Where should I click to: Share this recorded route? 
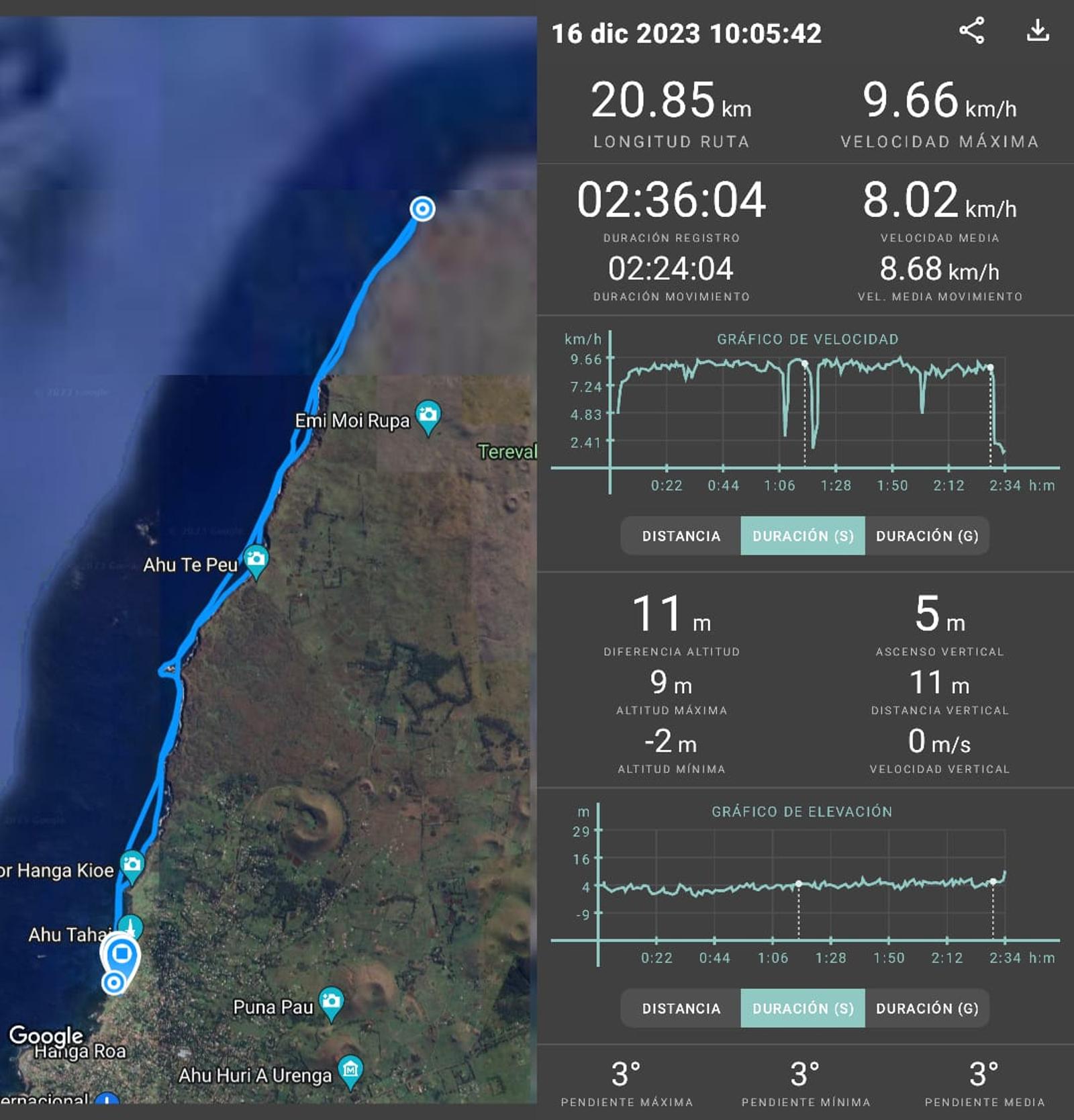(x=971, y=31)
